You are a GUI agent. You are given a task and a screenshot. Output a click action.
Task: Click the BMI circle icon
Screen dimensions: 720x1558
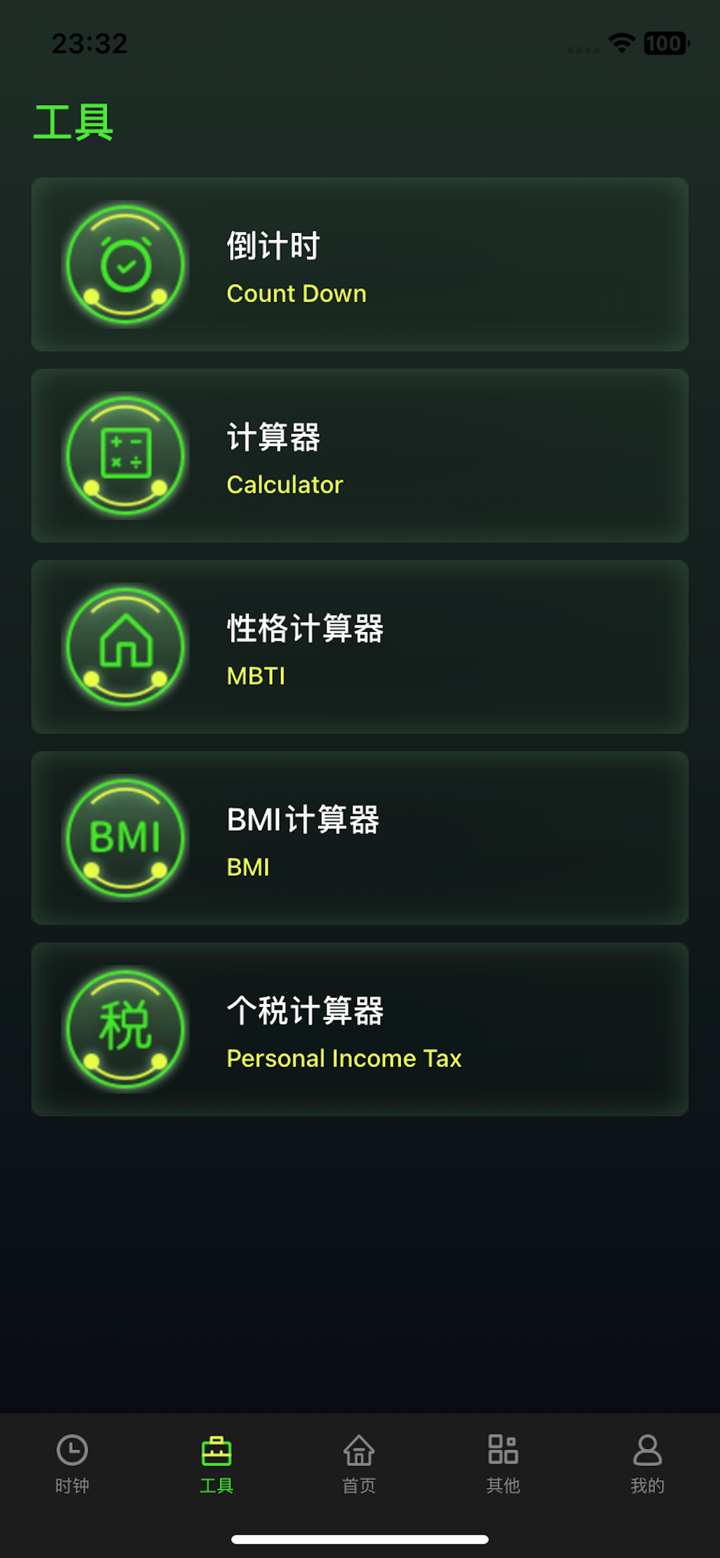pos(125,837)
